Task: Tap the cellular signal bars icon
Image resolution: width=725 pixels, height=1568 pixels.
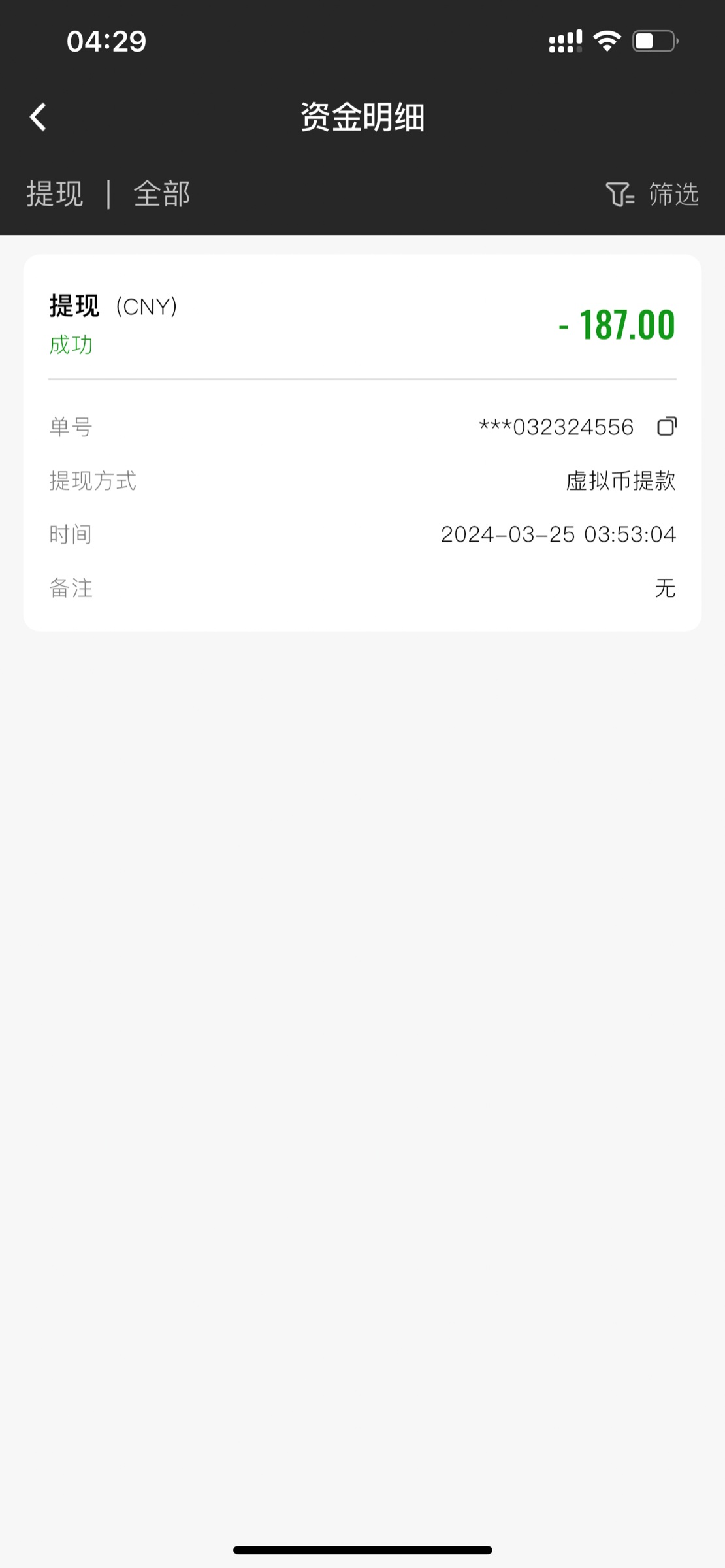Action: click(x=564, y=41)
